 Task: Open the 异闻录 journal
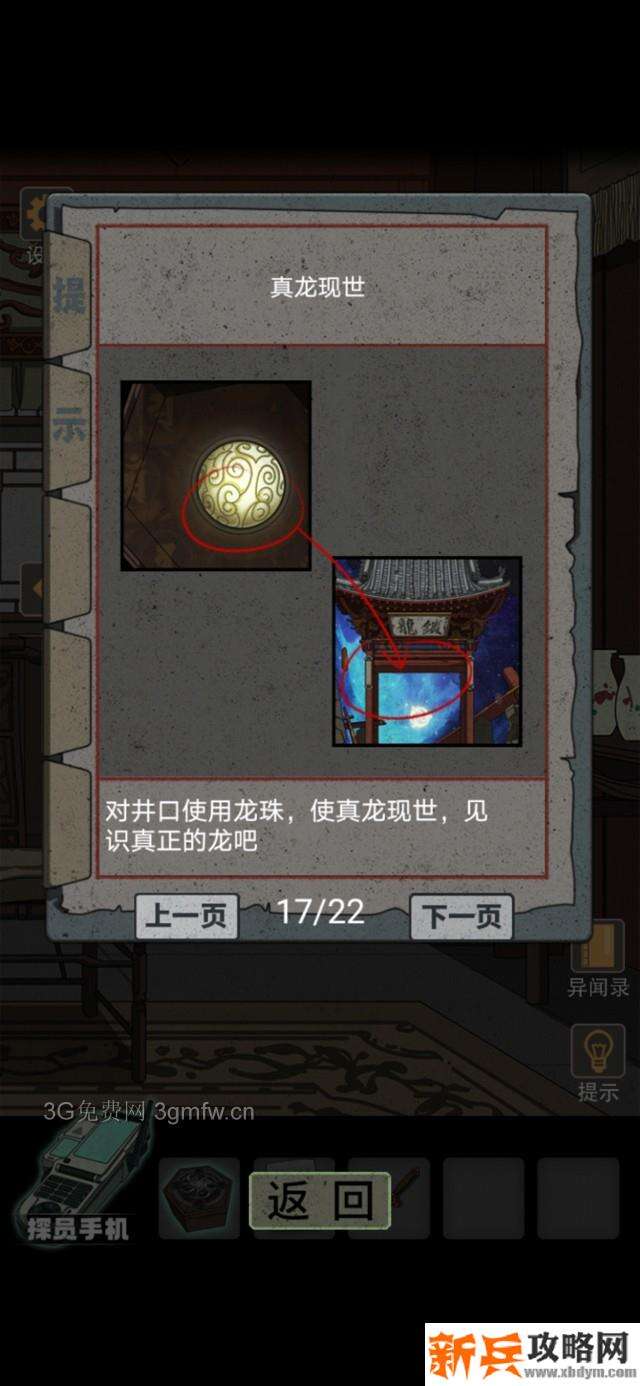598,958
